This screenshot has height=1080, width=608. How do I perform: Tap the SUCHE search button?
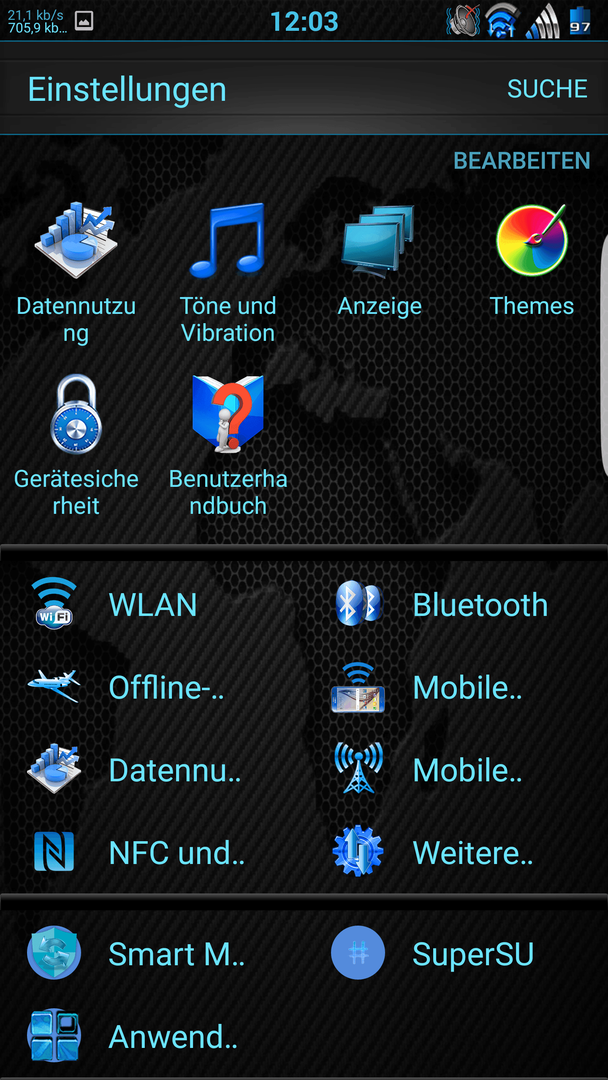click(546, 89)
